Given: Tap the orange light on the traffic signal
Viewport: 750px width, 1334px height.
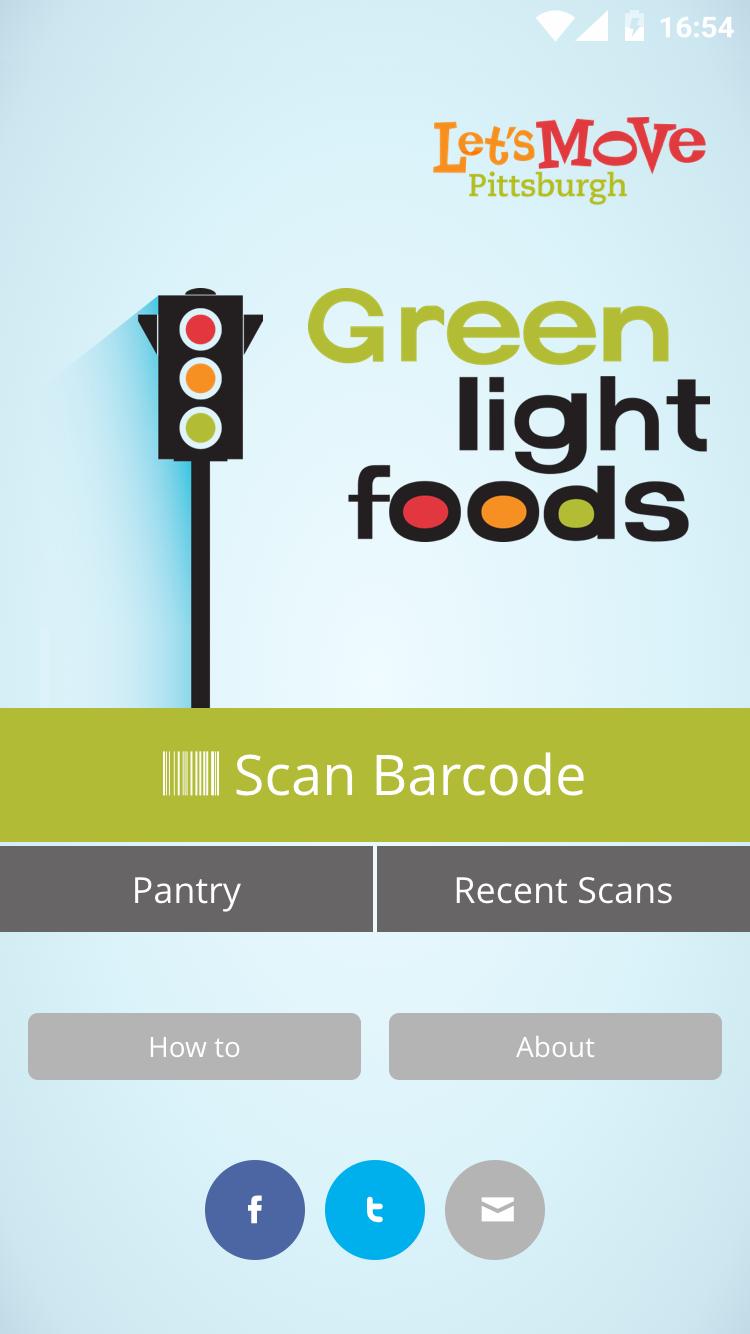Looking at the screenshot, I should coord(199,380).
